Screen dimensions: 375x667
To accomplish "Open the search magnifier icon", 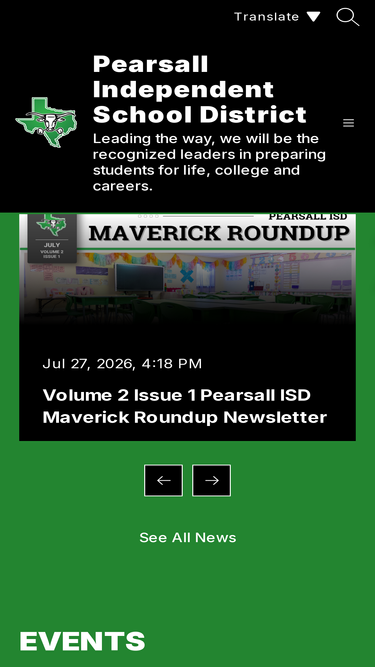I will point(348,17).
